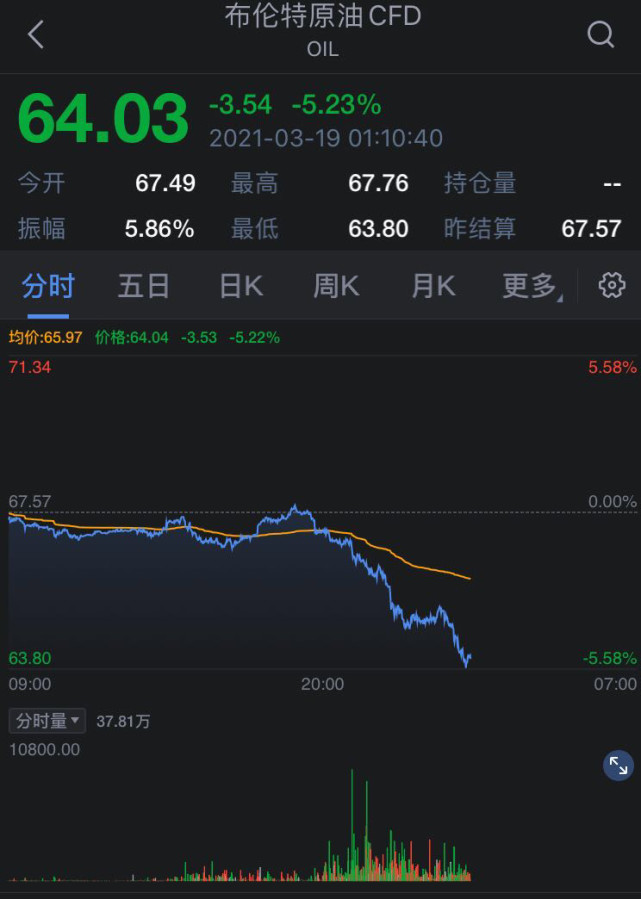Switch to the 分时 chart tab
The image size is (641, 899).
pos(48,286)
